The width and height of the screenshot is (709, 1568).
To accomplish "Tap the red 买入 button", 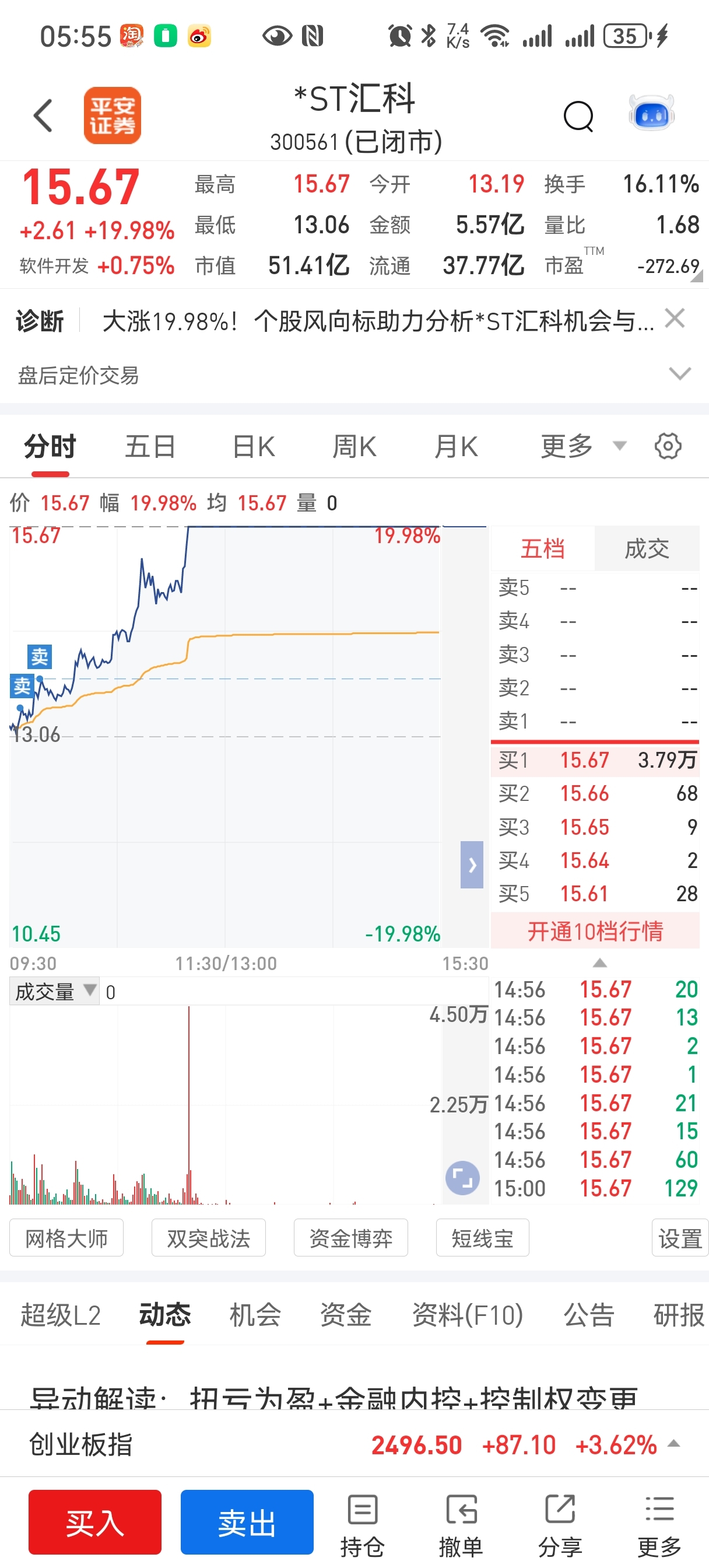I will coord(95,1523).
